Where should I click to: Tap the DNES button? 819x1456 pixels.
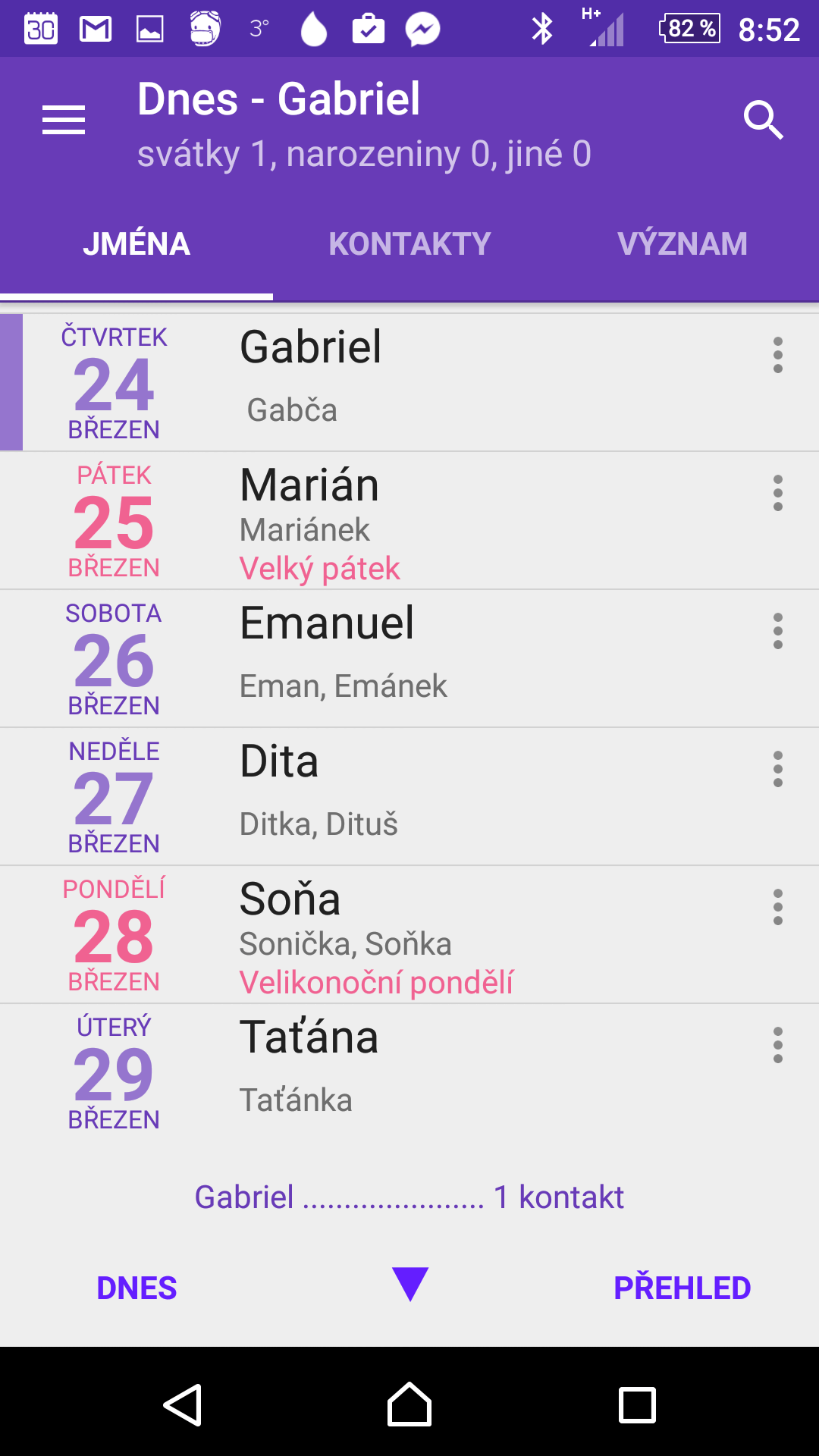click(136, 1288)
